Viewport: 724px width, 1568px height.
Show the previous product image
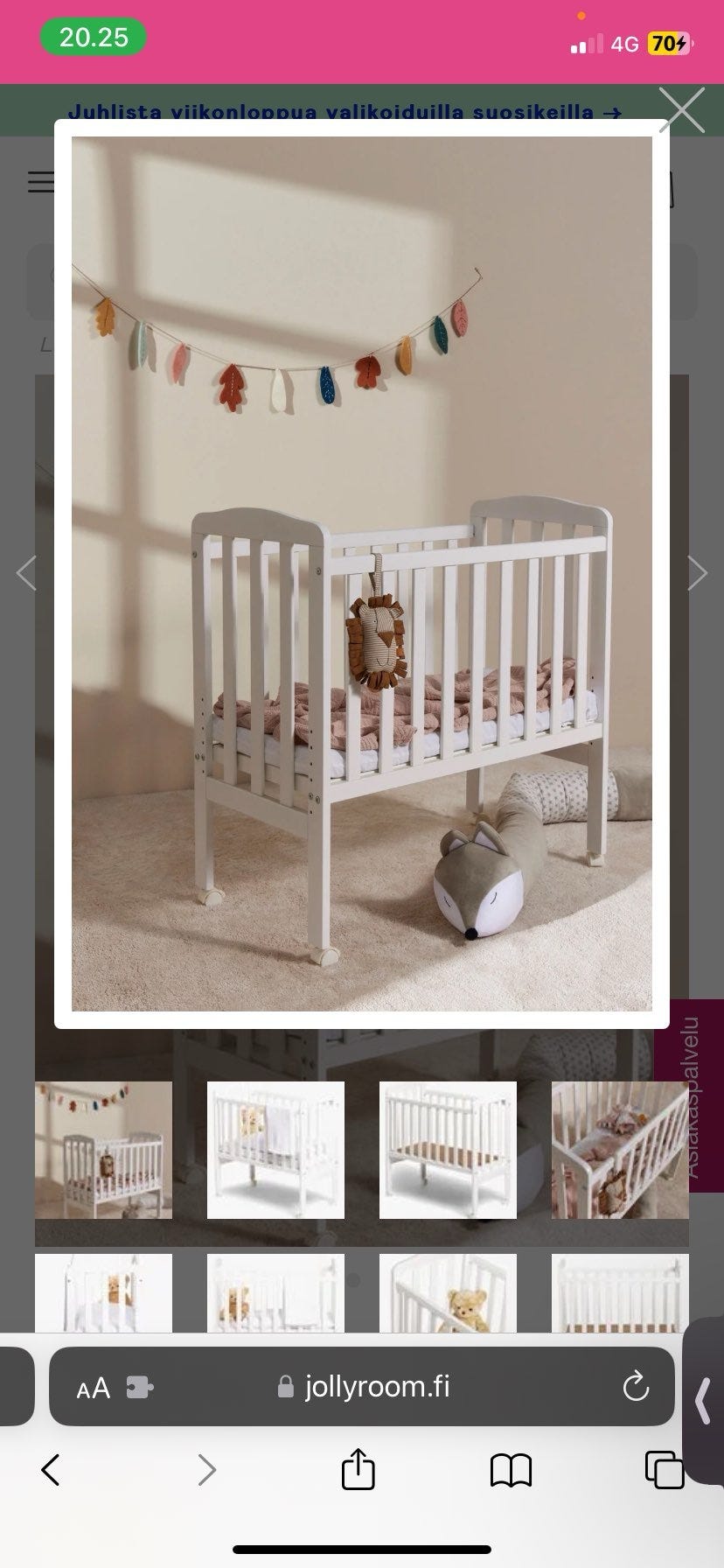point(26,573)
